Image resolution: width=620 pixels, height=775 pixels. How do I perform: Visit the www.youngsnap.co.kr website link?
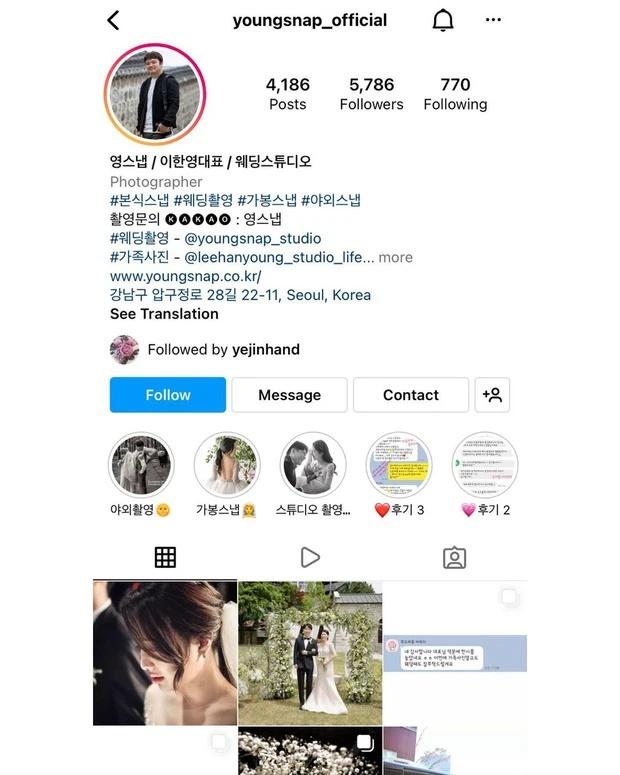[x=185, y=276]
